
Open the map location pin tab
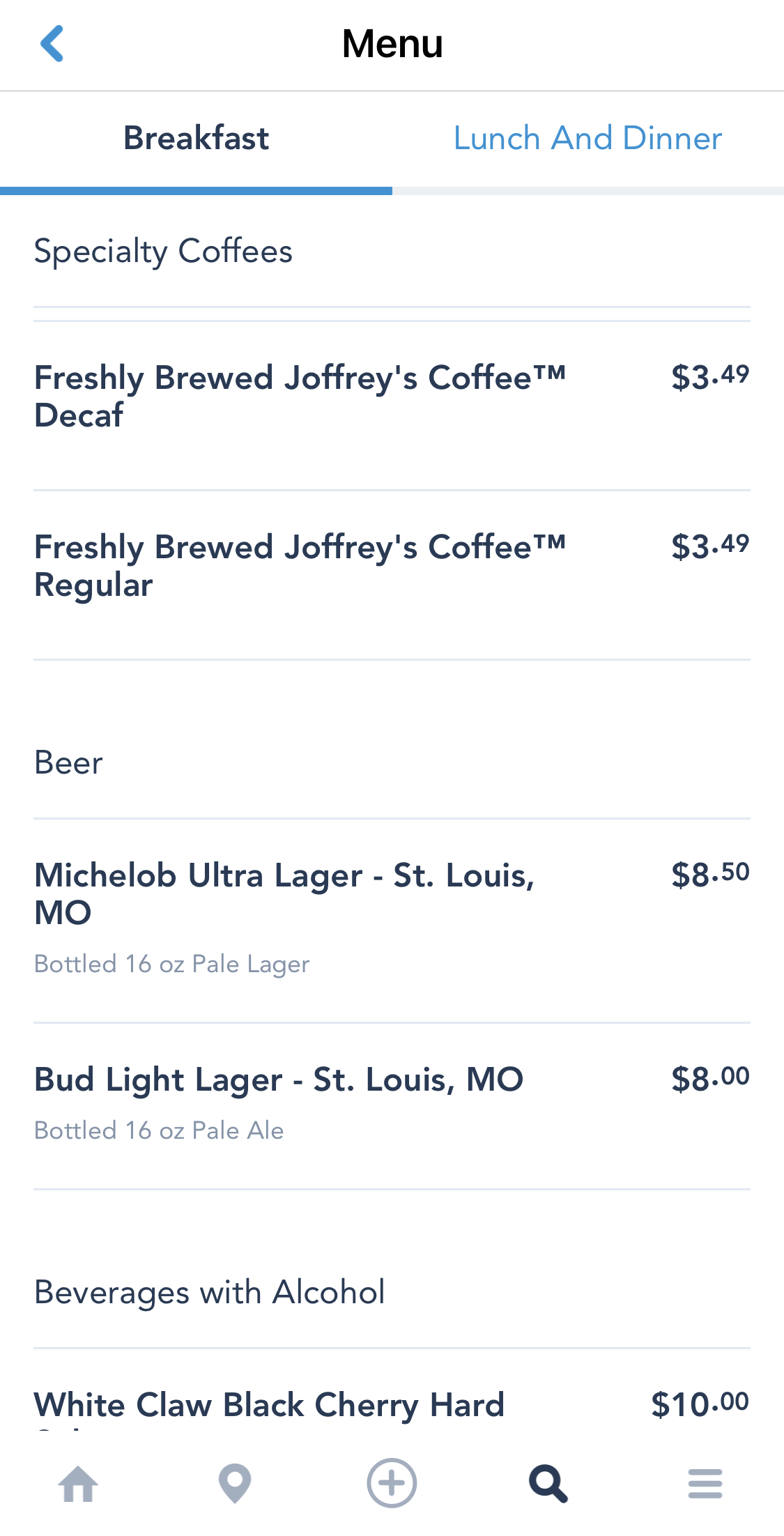pyautogui.click(x=235, y=1483)
